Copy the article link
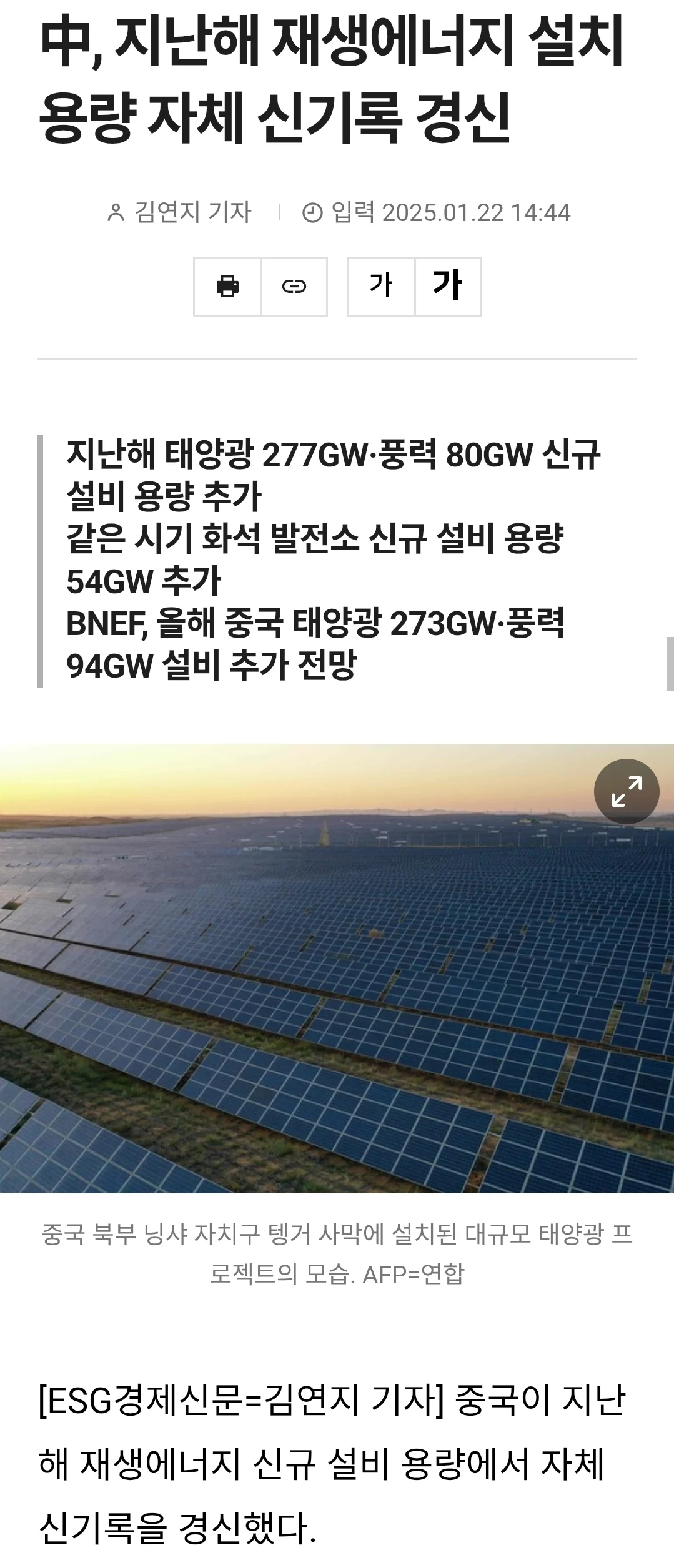674x1568 pixels. point(294,287)
